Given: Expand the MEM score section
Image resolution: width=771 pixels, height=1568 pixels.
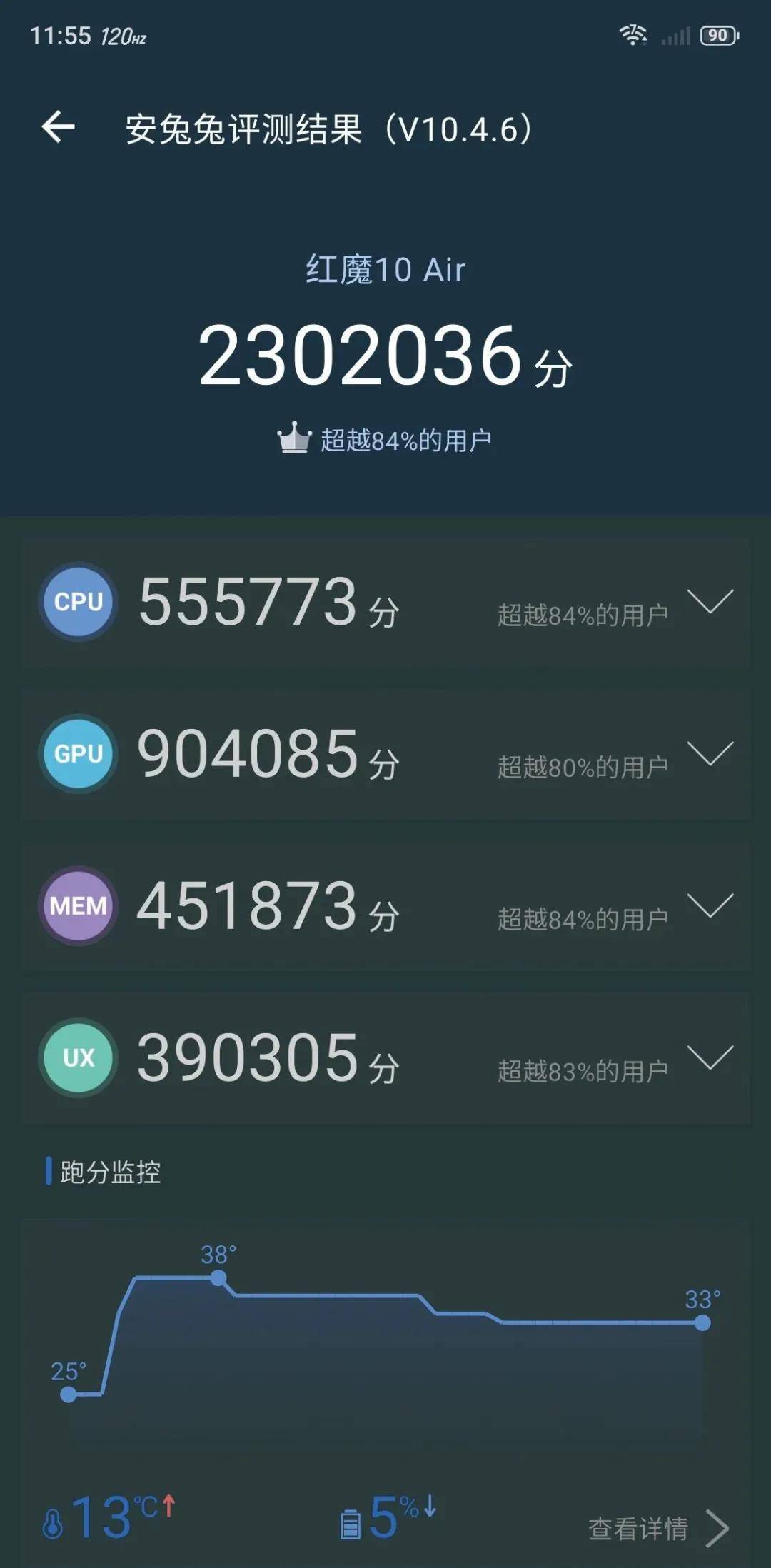Looking at the screenshot, I should point(710,905).
